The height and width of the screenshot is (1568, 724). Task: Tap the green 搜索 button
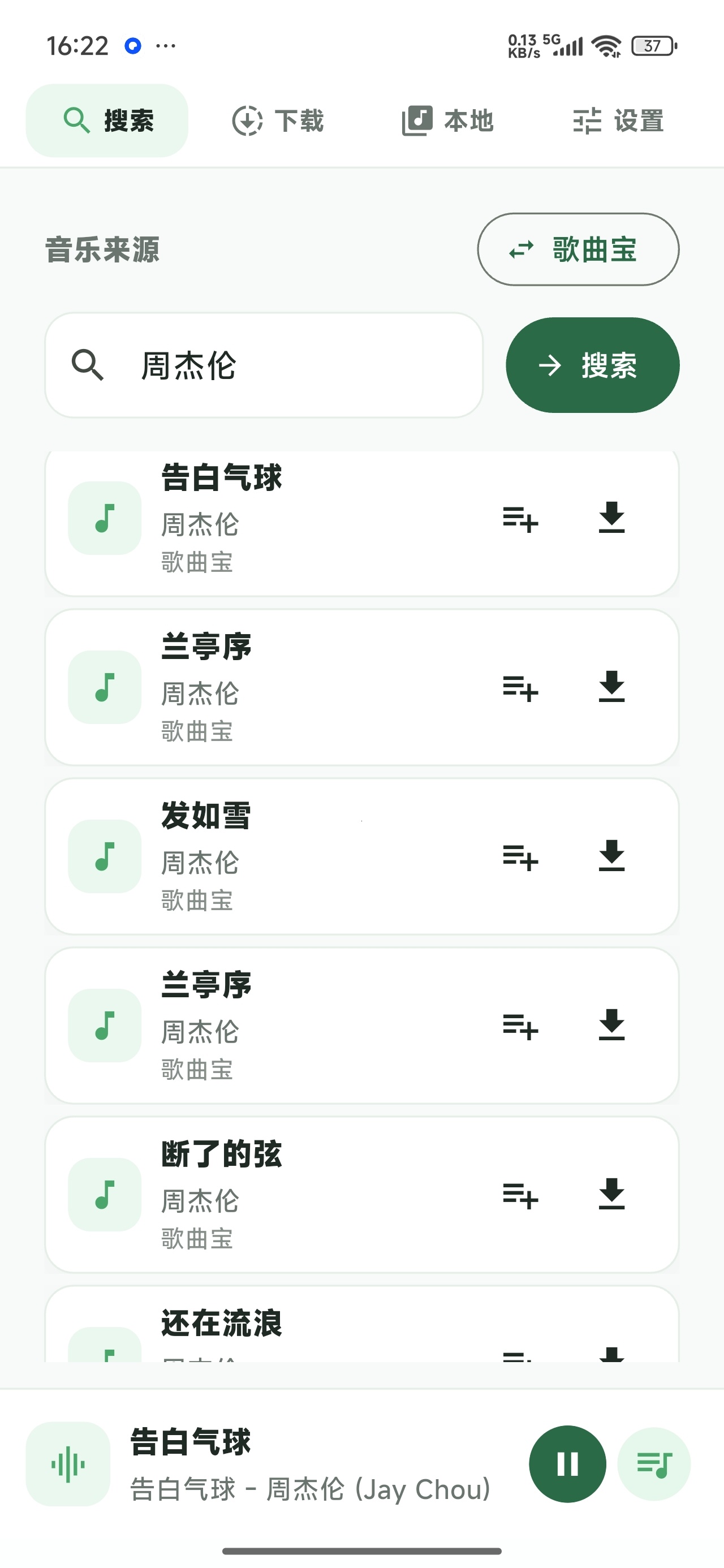(x=592, y=365)
